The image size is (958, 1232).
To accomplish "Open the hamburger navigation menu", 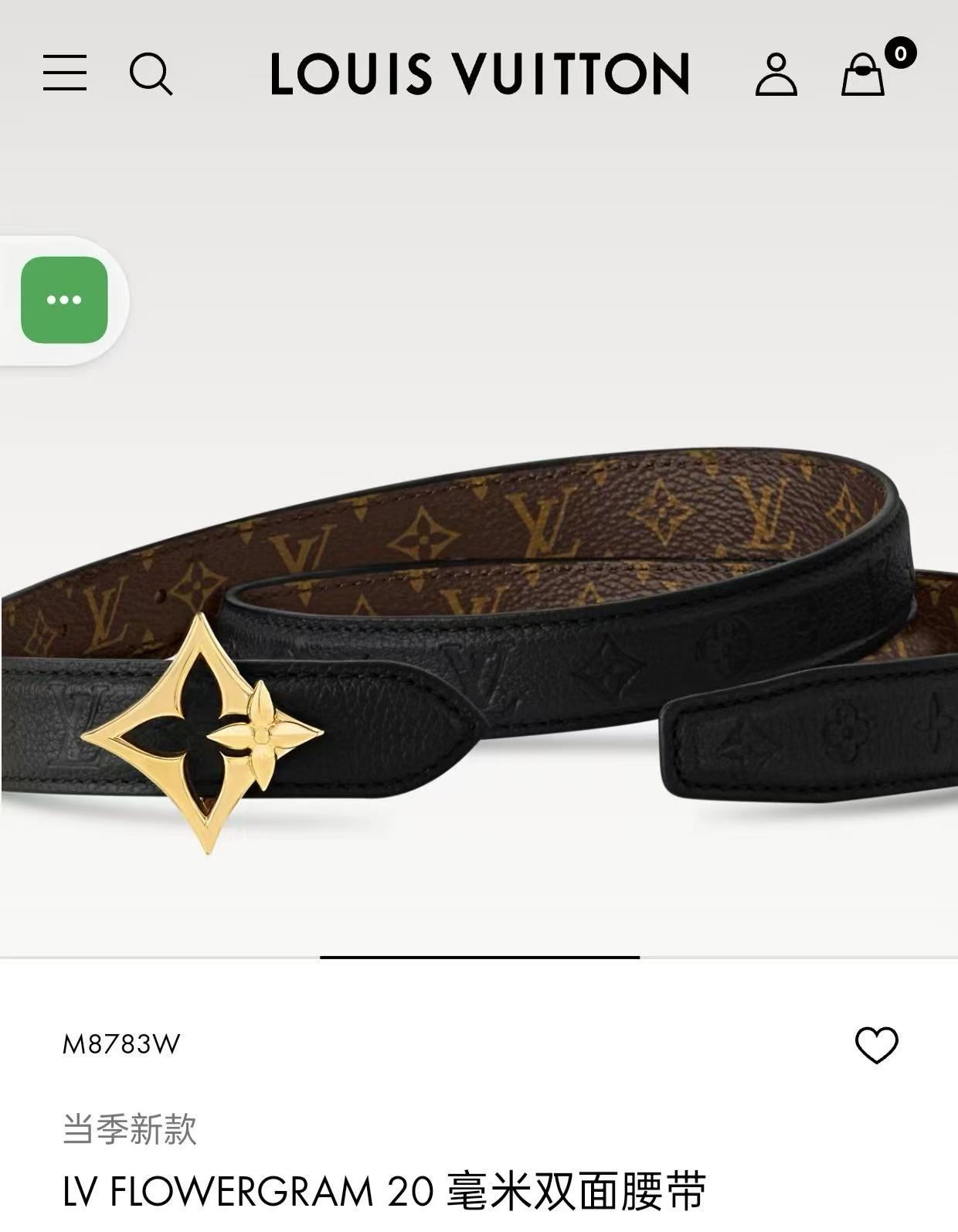I will tap(65, 73).
